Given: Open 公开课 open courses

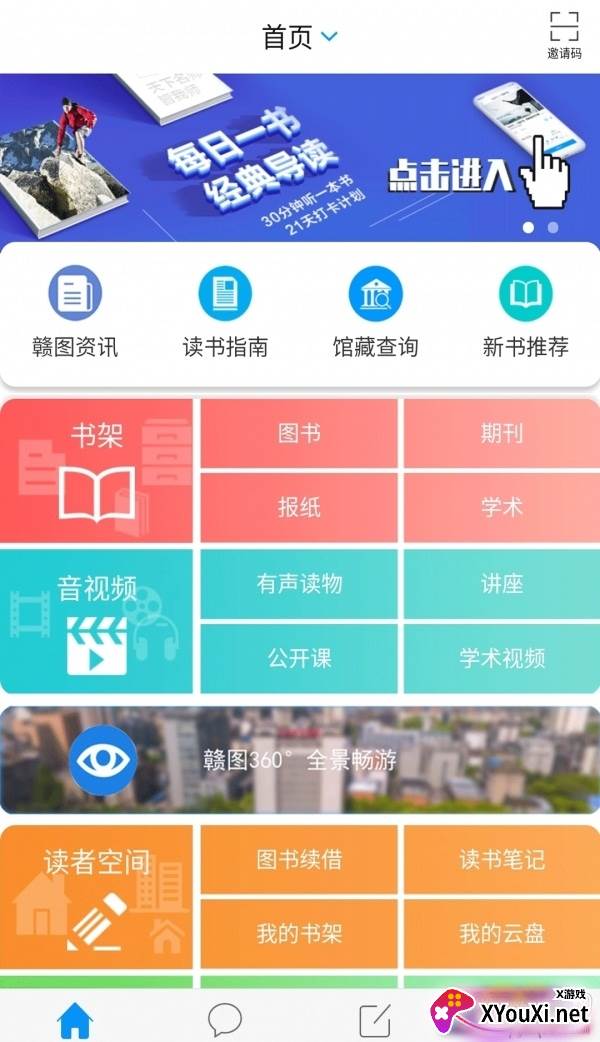Looking at the screenshot, I should pyautogui.click(x=299, y=658).
